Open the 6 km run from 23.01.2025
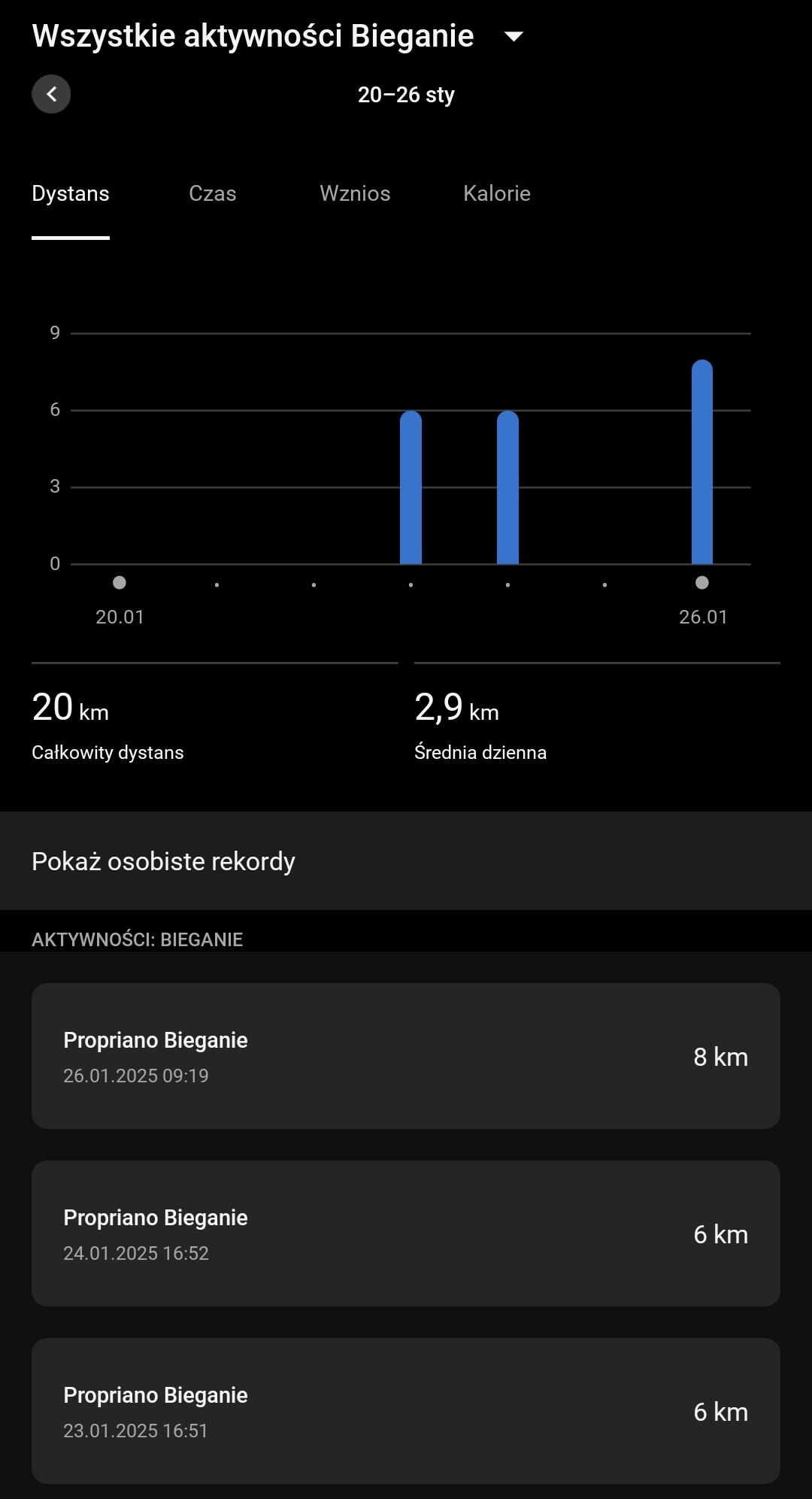The image size is (812, 1499). click(406, 1411)
